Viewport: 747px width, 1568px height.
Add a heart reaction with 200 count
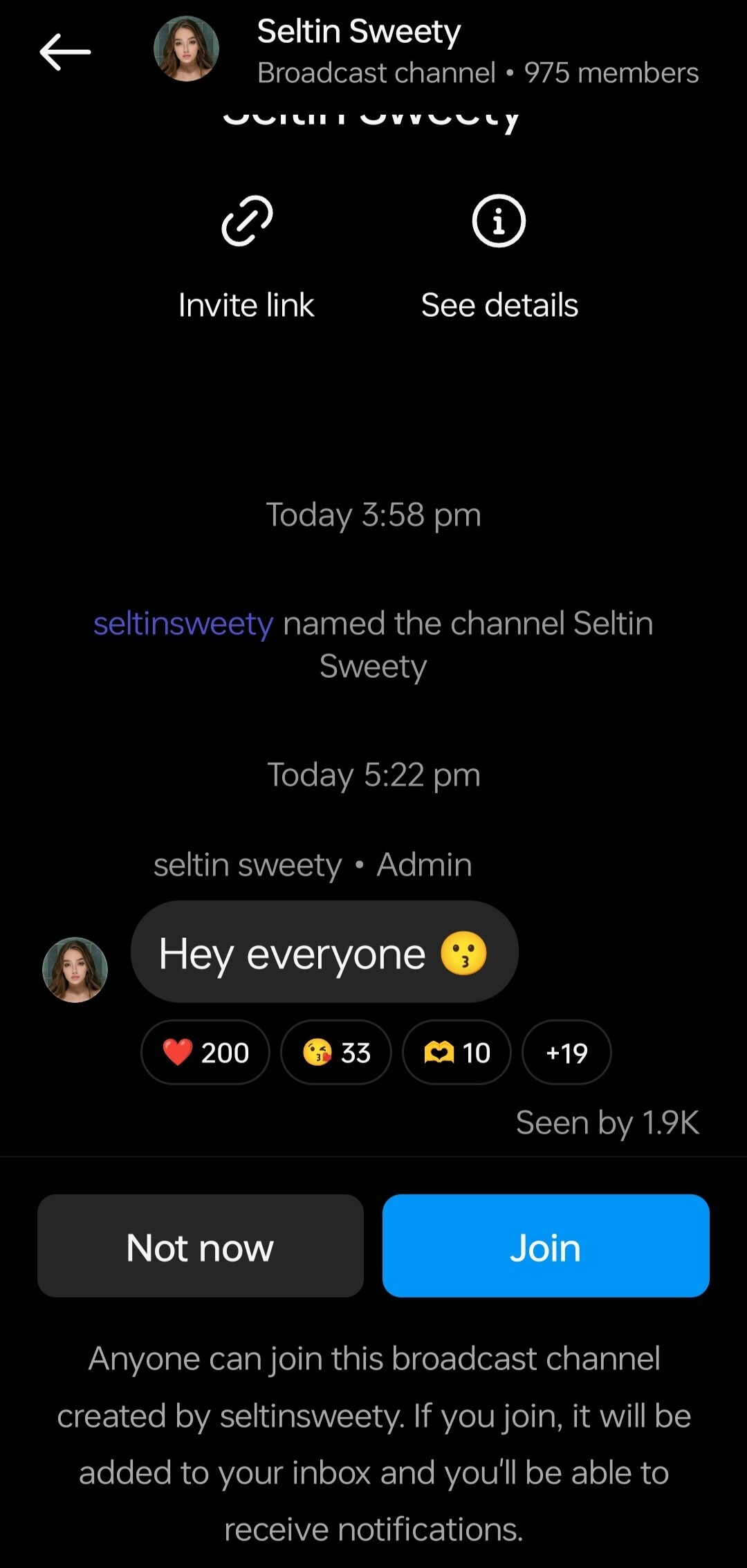coord(205,1052)
